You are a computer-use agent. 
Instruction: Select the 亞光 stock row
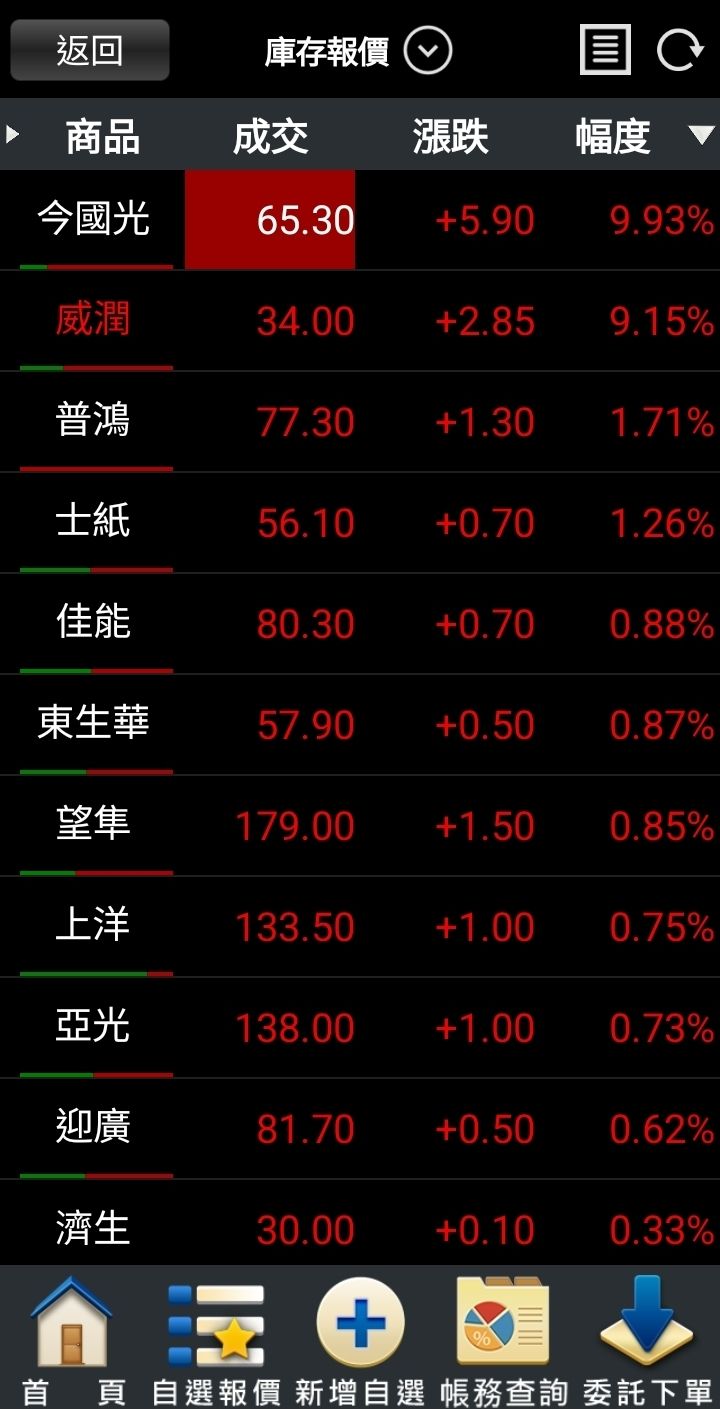tap(360, 1028)
